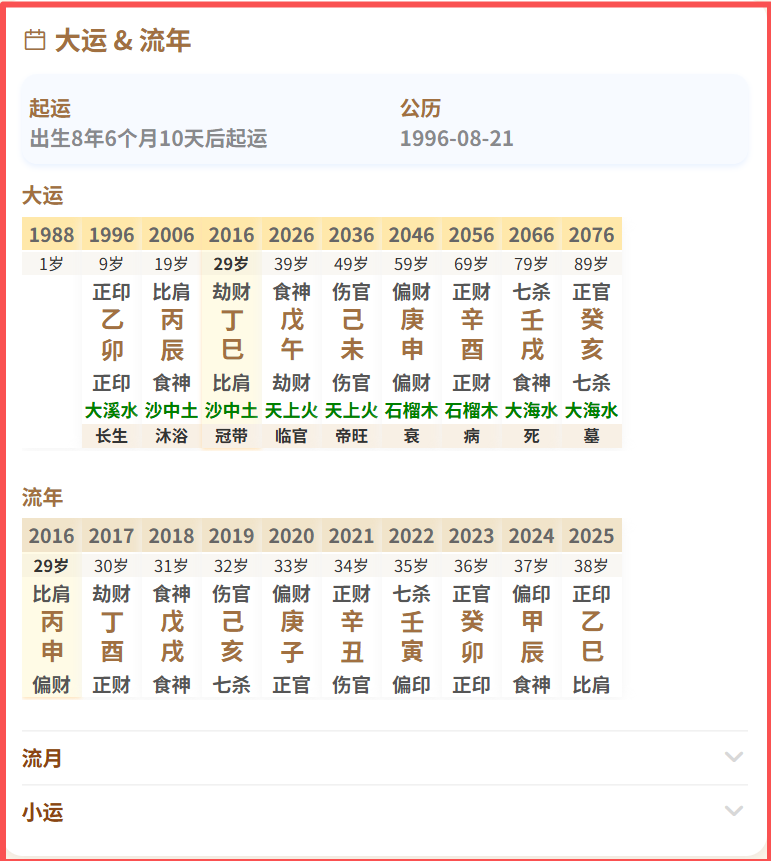Select the 2066 壬戌 大运 column

point(532,335)
